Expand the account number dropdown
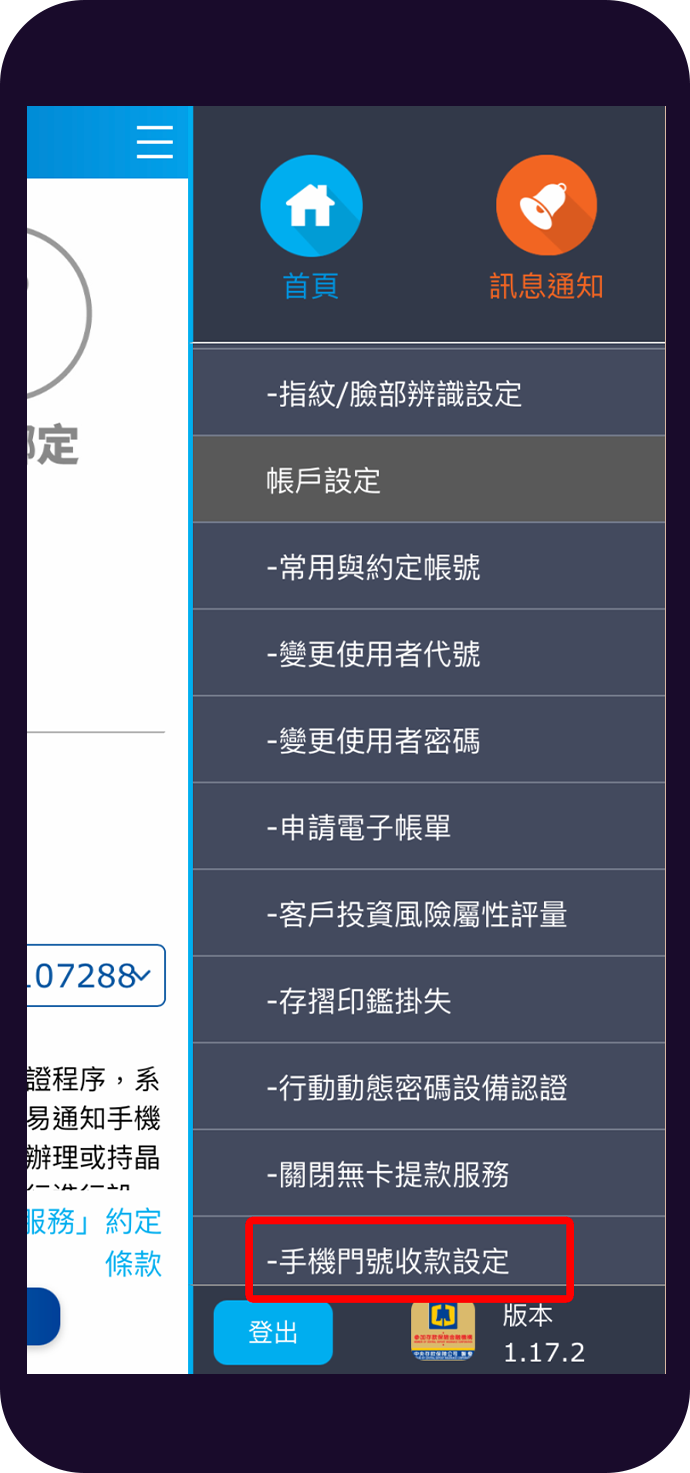The width and height of the screenshot is (690, 1473). 96,975
